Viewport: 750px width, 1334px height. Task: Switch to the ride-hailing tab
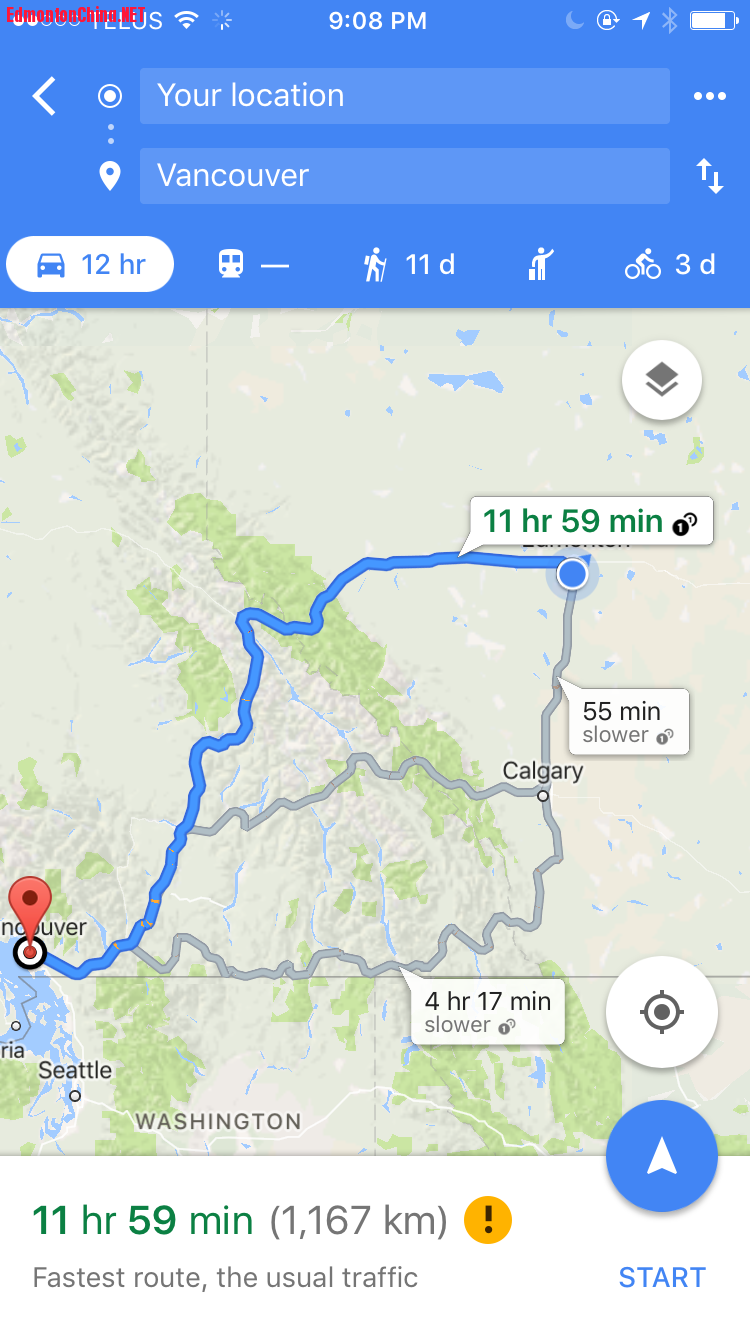click(540, 264)
